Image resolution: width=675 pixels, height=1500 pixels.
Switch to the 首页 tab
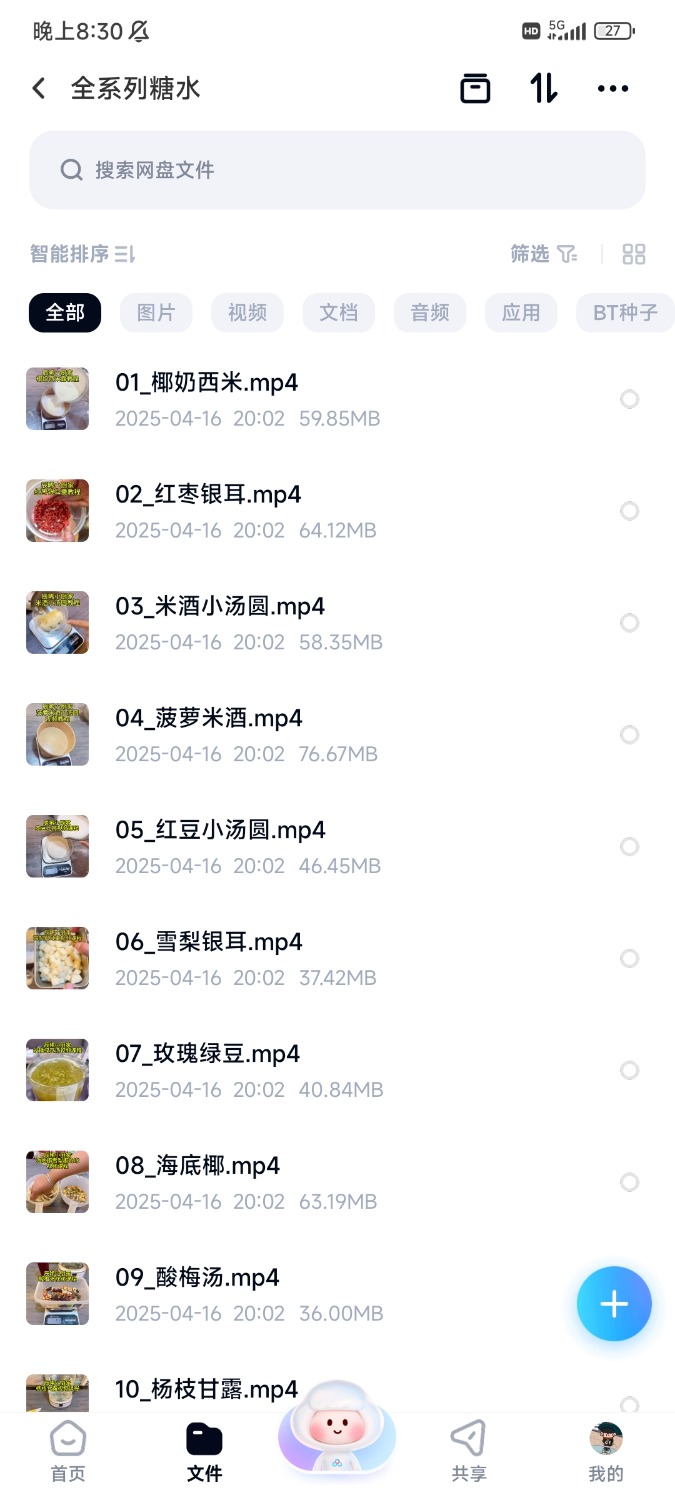(68, 1452)
